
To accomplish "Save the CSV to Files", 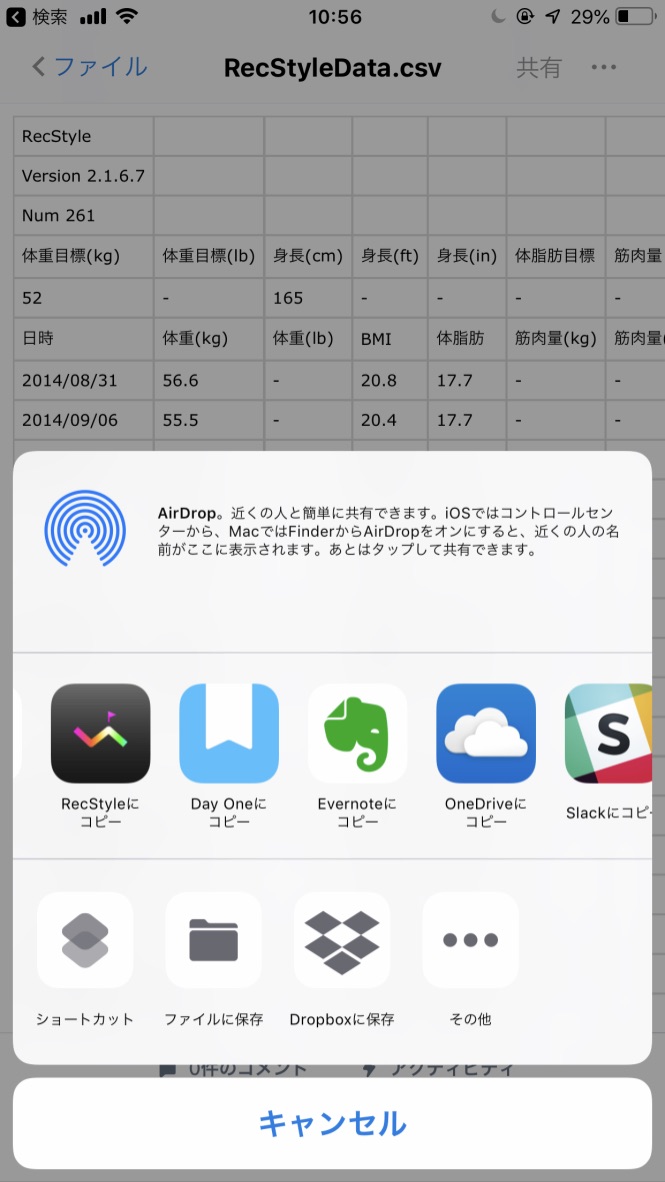I will pyautogui.click(x=213, y=940).
